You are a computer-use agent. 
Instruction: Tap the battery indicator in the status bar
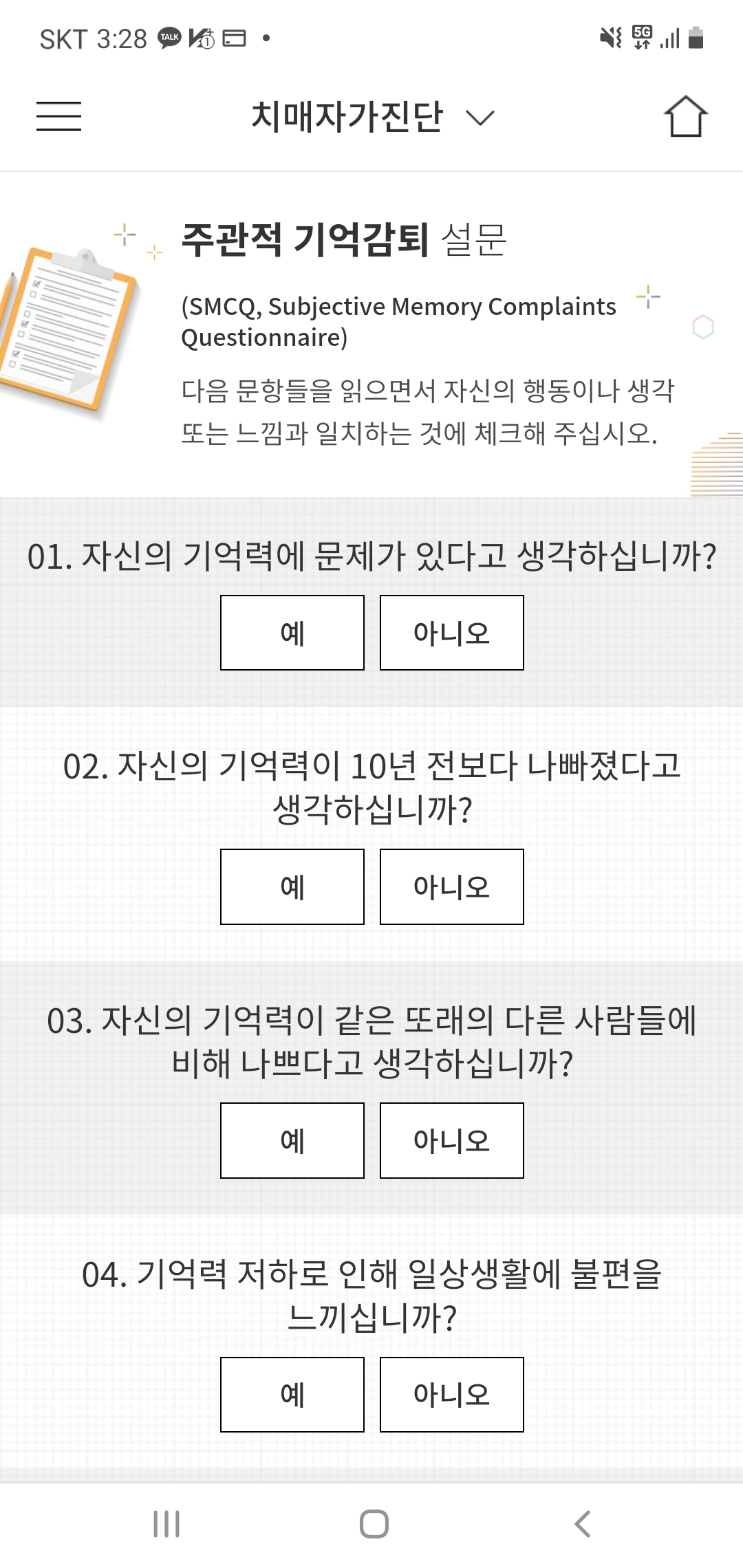[x=695, y=39]
